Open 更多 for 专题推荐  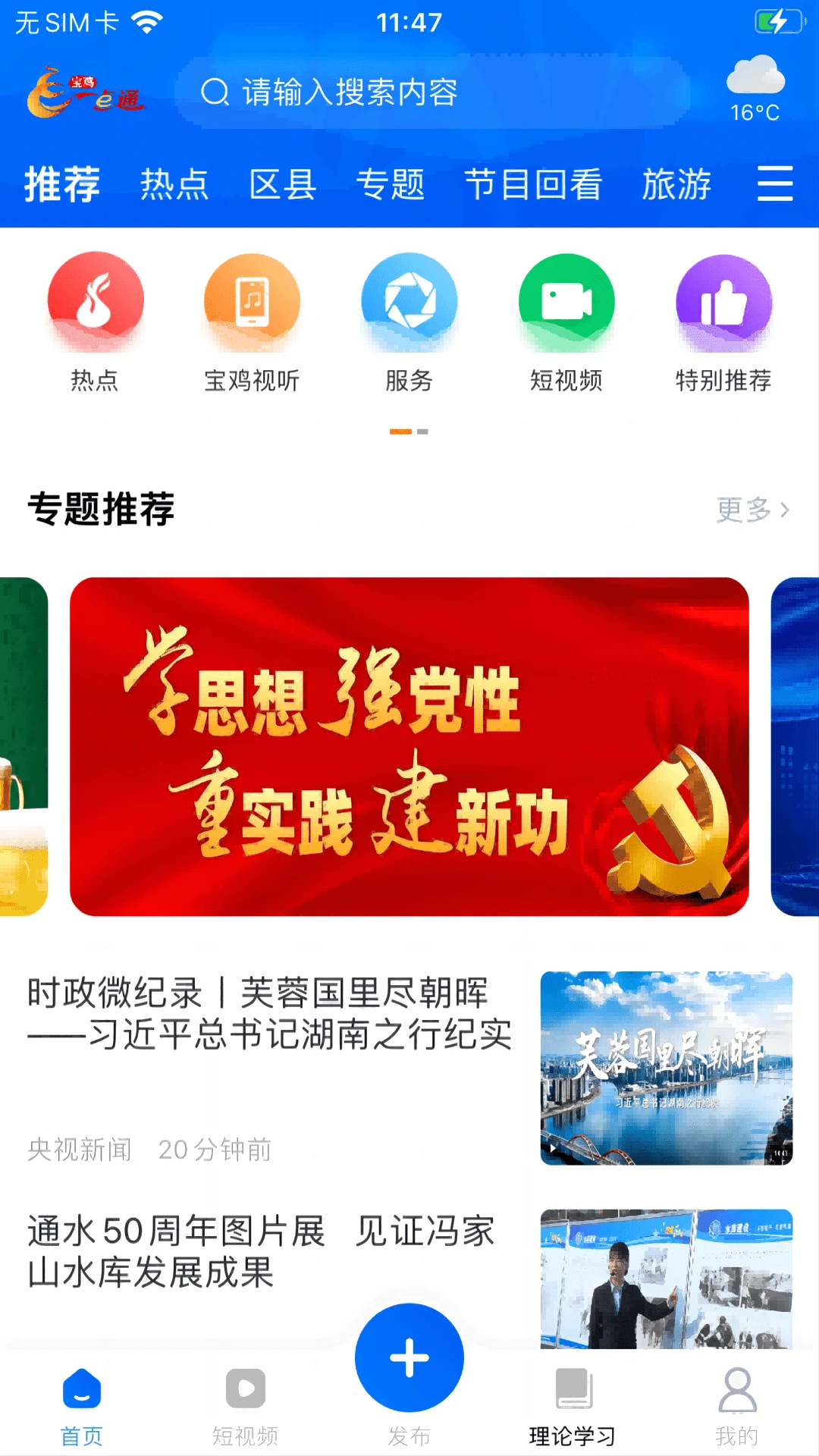click(x=751, y=510)
